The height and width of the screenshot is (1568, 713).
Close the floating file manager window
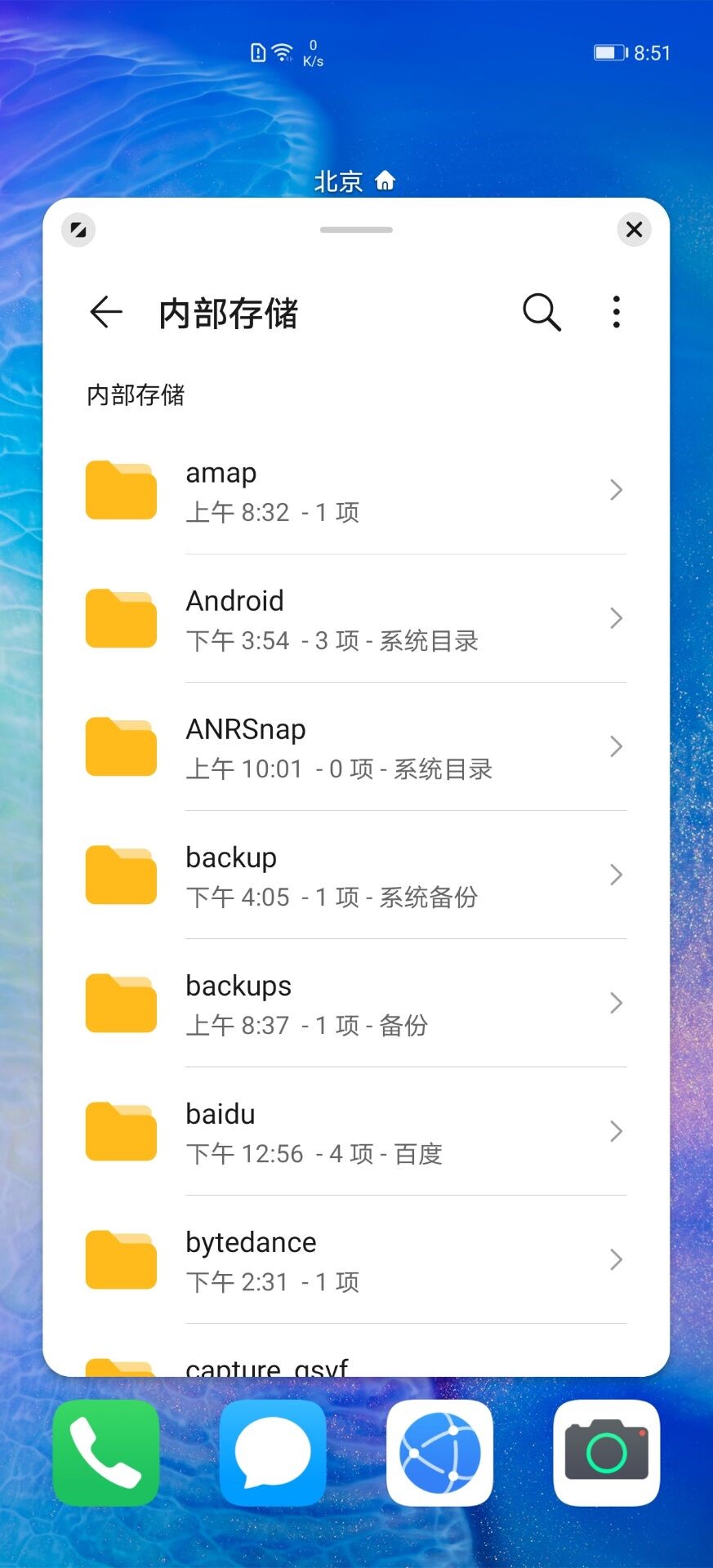coord(634,229)
